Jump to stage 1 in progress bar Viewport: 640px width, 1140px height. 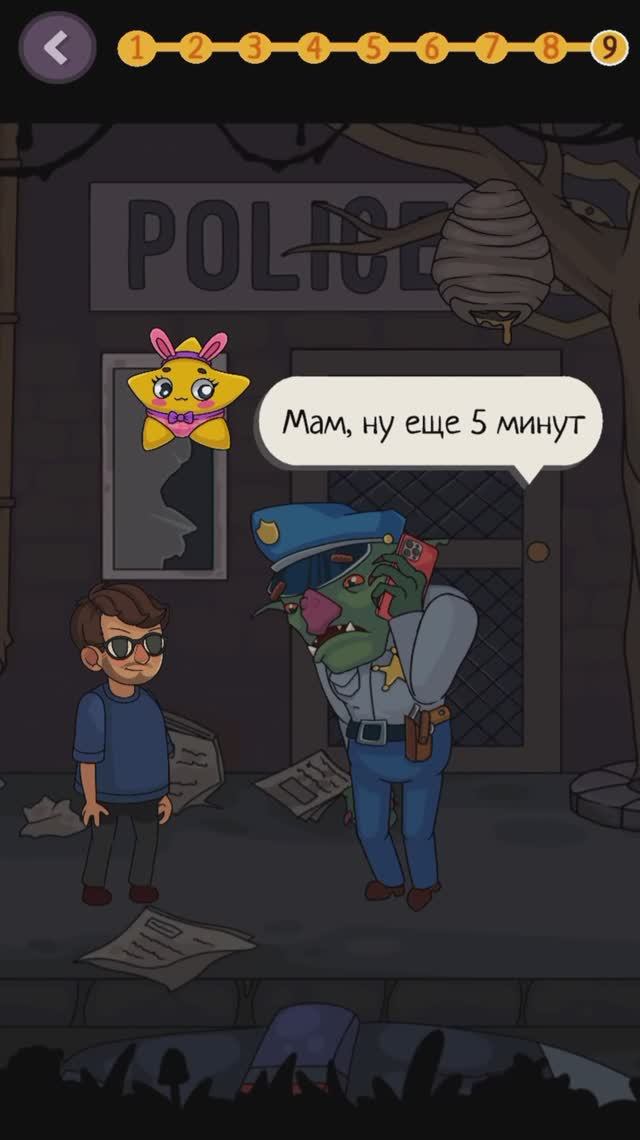click(137, 47)
